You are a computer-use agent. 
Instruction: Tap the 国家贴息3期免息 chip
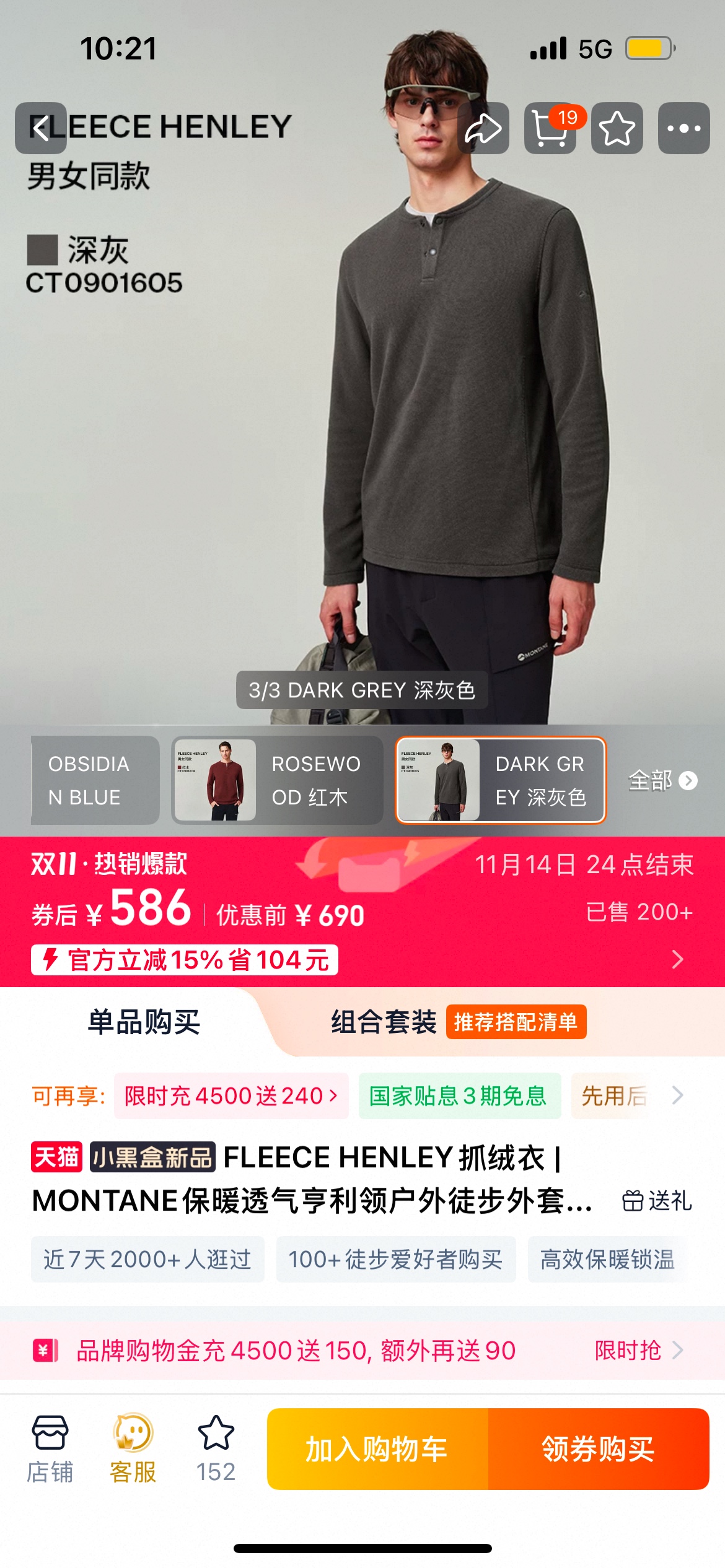[x=459, y=1096]
